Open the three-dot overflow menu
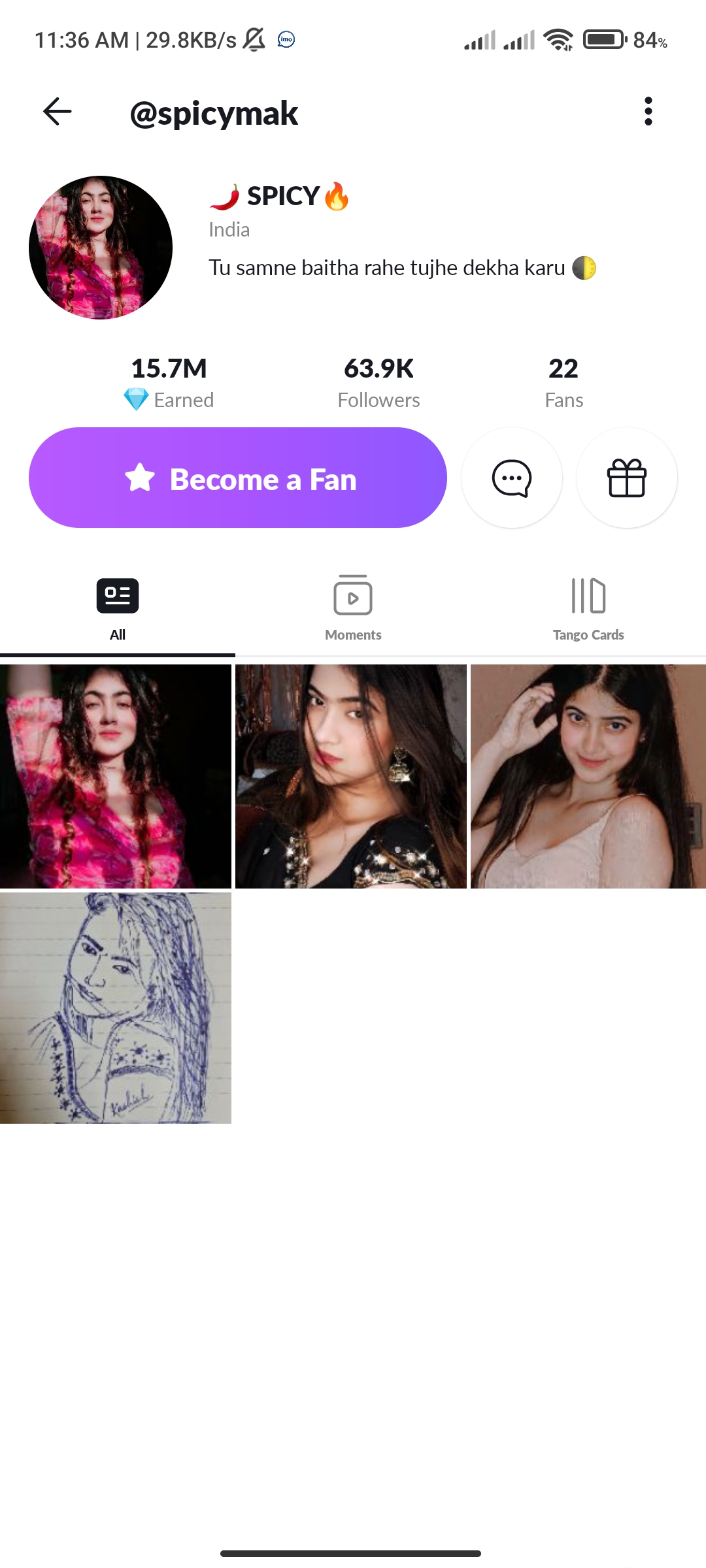This screenshot has height=1568, width=706. coord(648,112)
